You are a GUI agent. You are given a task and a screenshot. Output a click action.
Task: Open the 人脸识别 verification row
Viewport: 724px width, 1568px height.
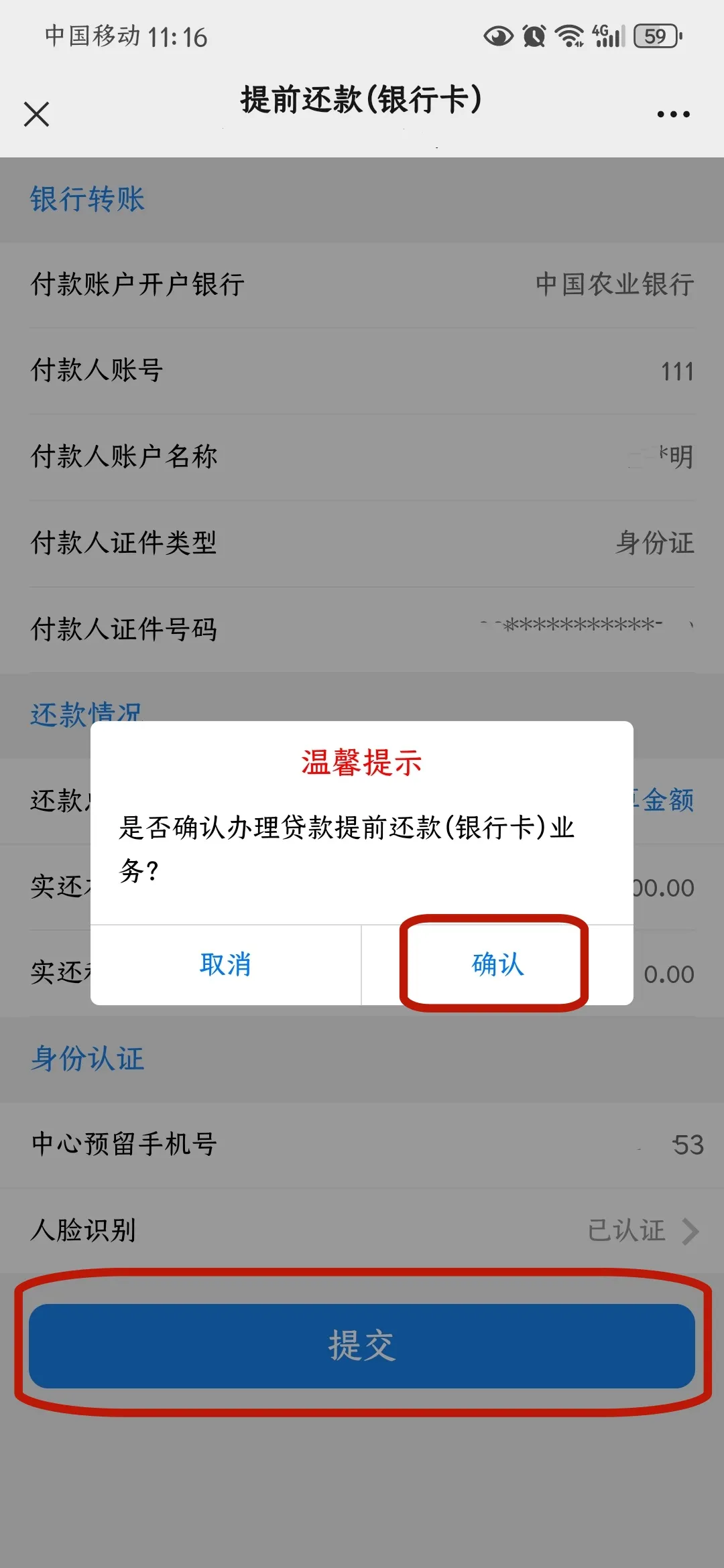click(362, 1230)
